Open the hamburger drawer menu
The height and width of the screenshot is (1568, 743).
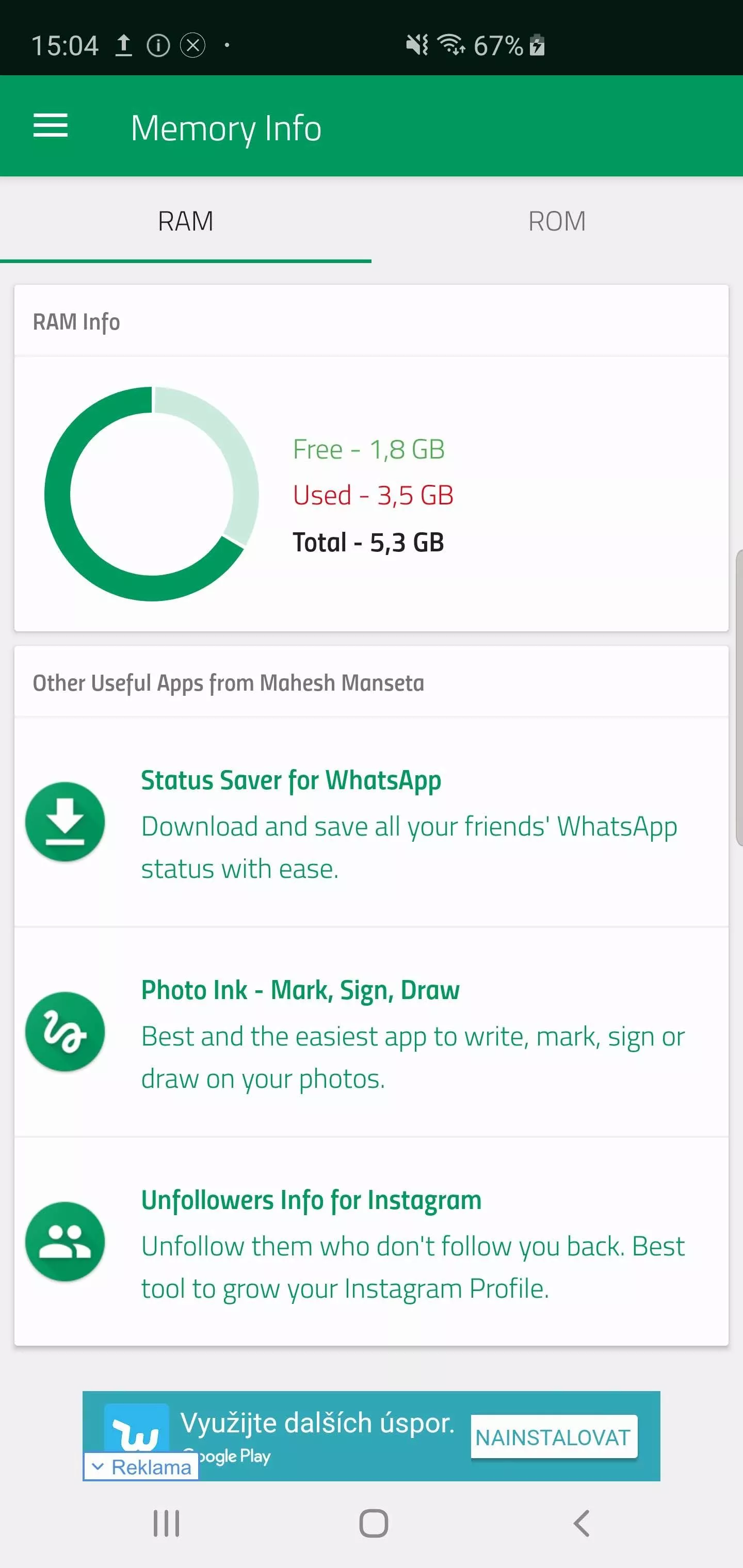pyautogui.click(x=51, y=126)
